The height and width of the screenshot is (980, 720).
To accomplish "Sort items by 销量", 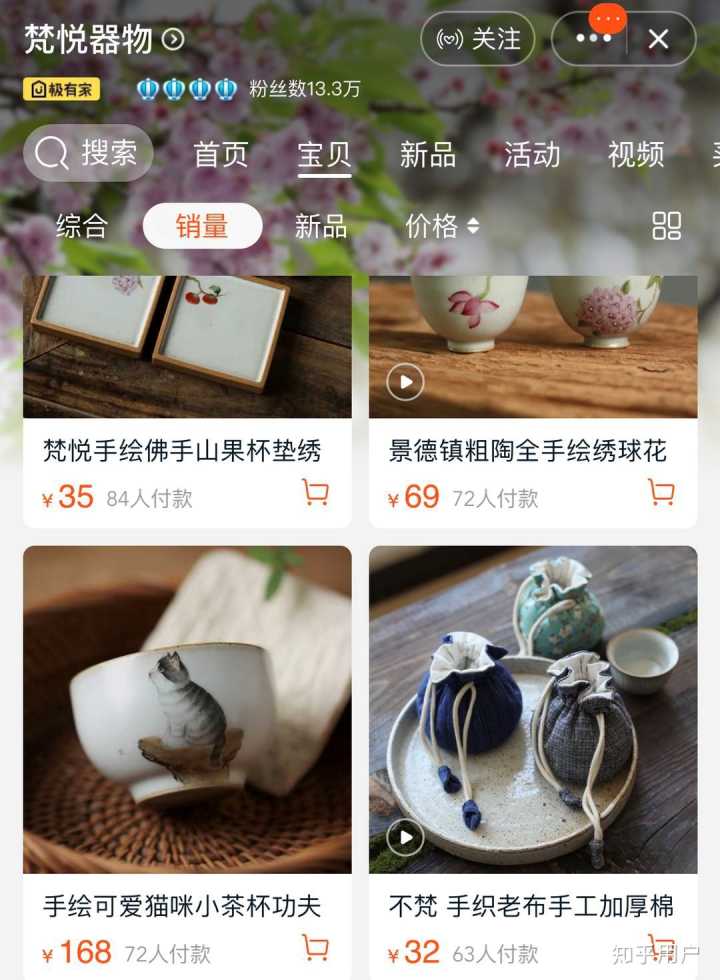I will [202, 226].
